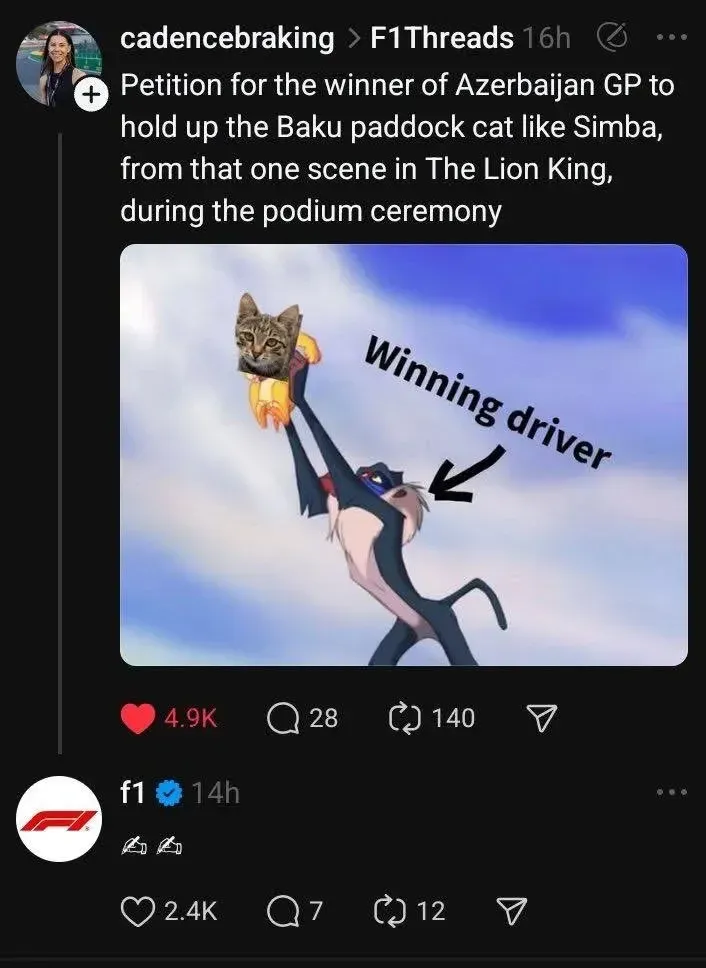Open f1's profile from the username
The height and width of the screenshot is (968, 706).
133,792
